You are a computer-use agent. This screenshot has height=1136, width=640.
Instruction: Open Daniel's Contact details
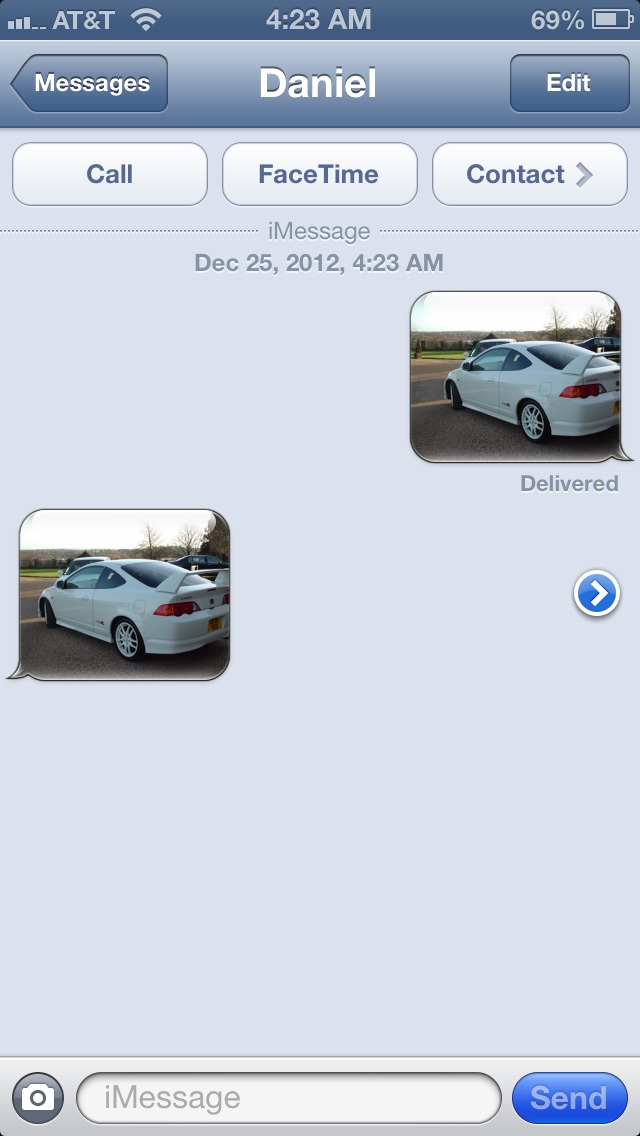pyautogui.click(x=530, y=174)
